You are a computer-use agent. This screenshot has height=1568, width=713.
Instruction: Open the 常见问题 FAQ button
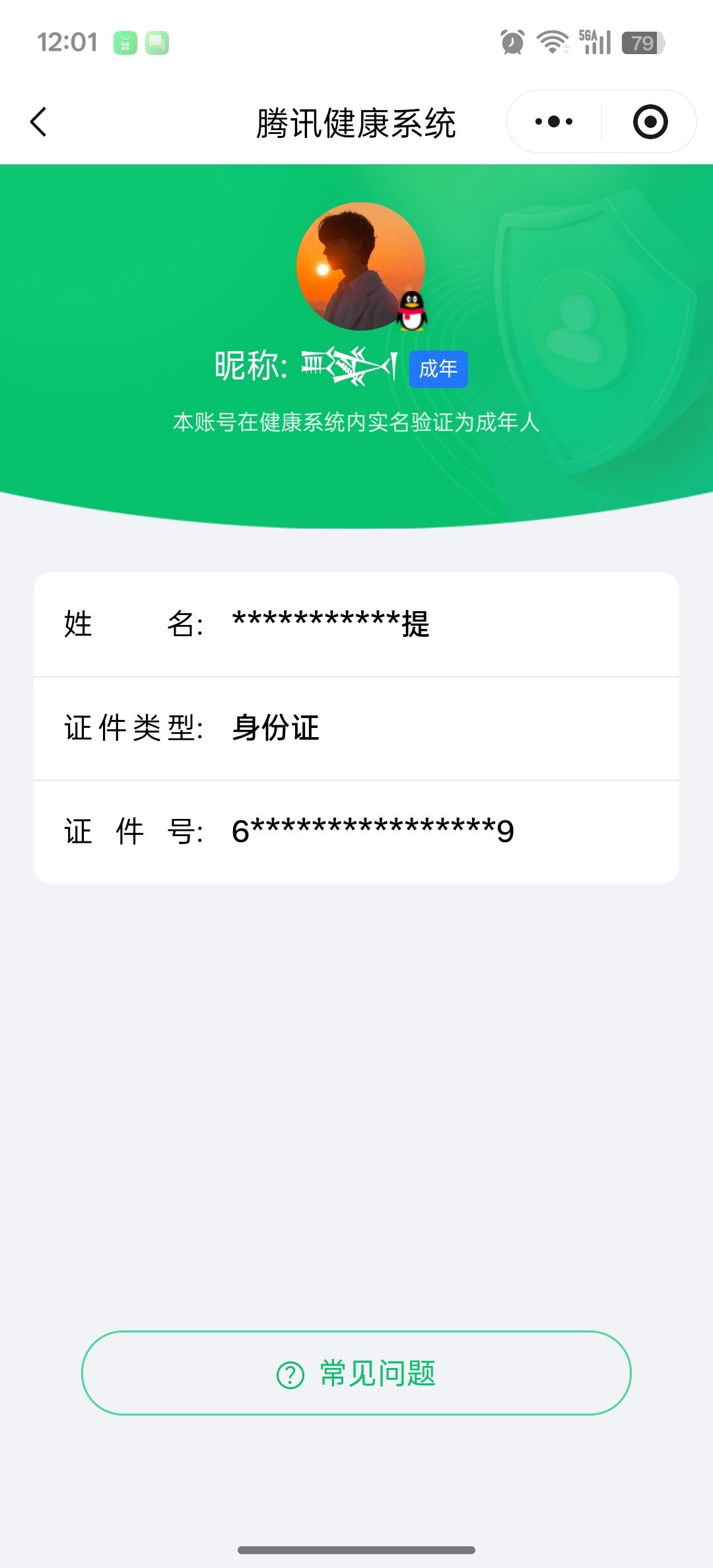click(356, 1373)
